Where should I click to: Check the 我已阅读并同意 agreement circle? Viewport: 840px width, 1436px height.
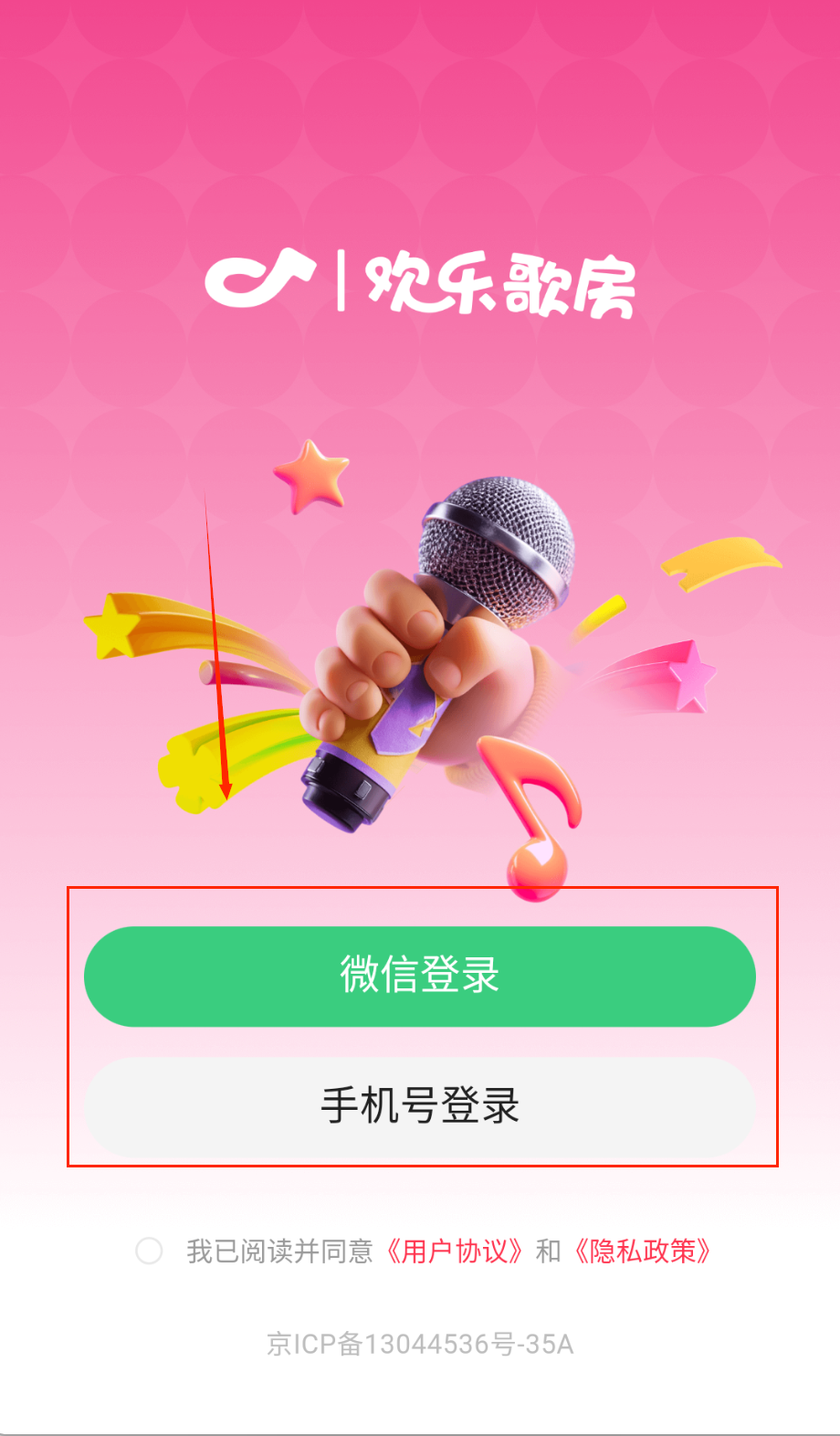point(149,1251)
